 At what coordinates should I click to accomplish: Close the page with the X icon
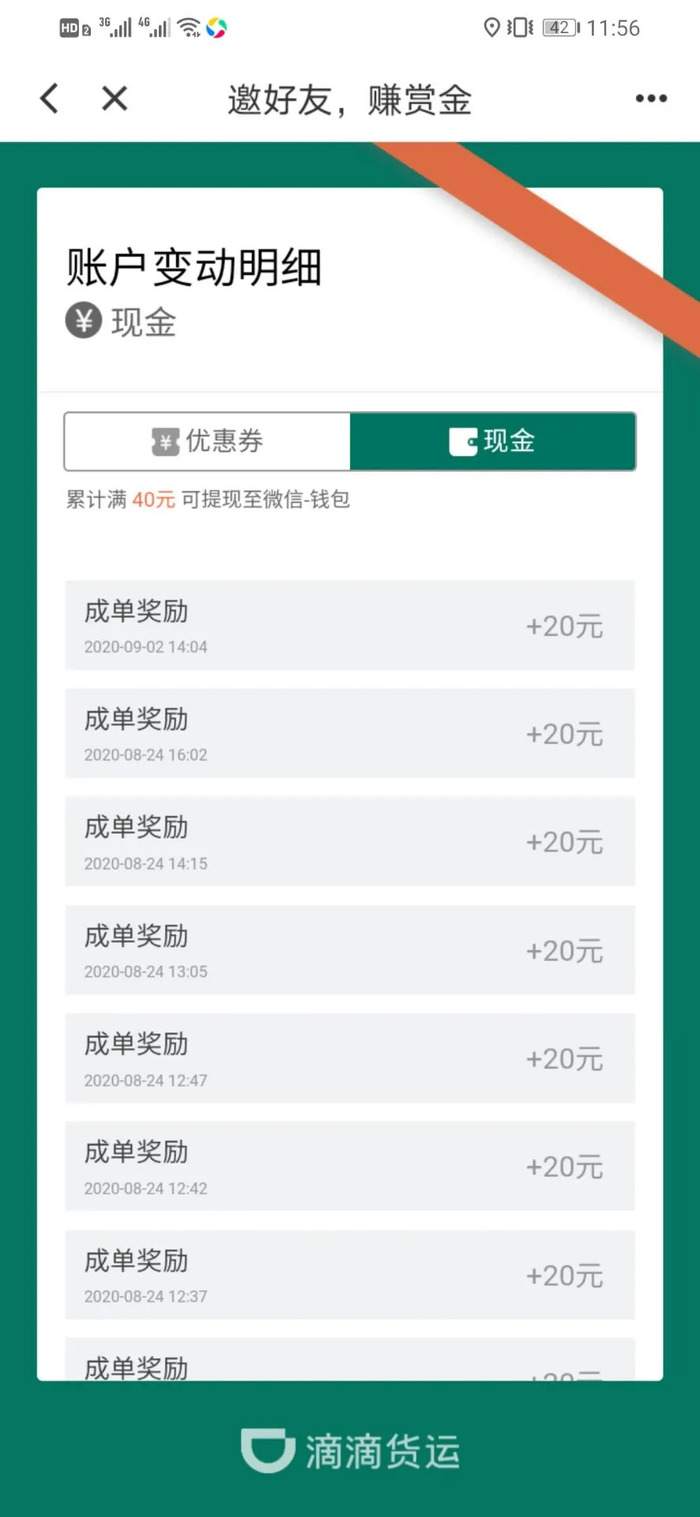pos(115,99)
